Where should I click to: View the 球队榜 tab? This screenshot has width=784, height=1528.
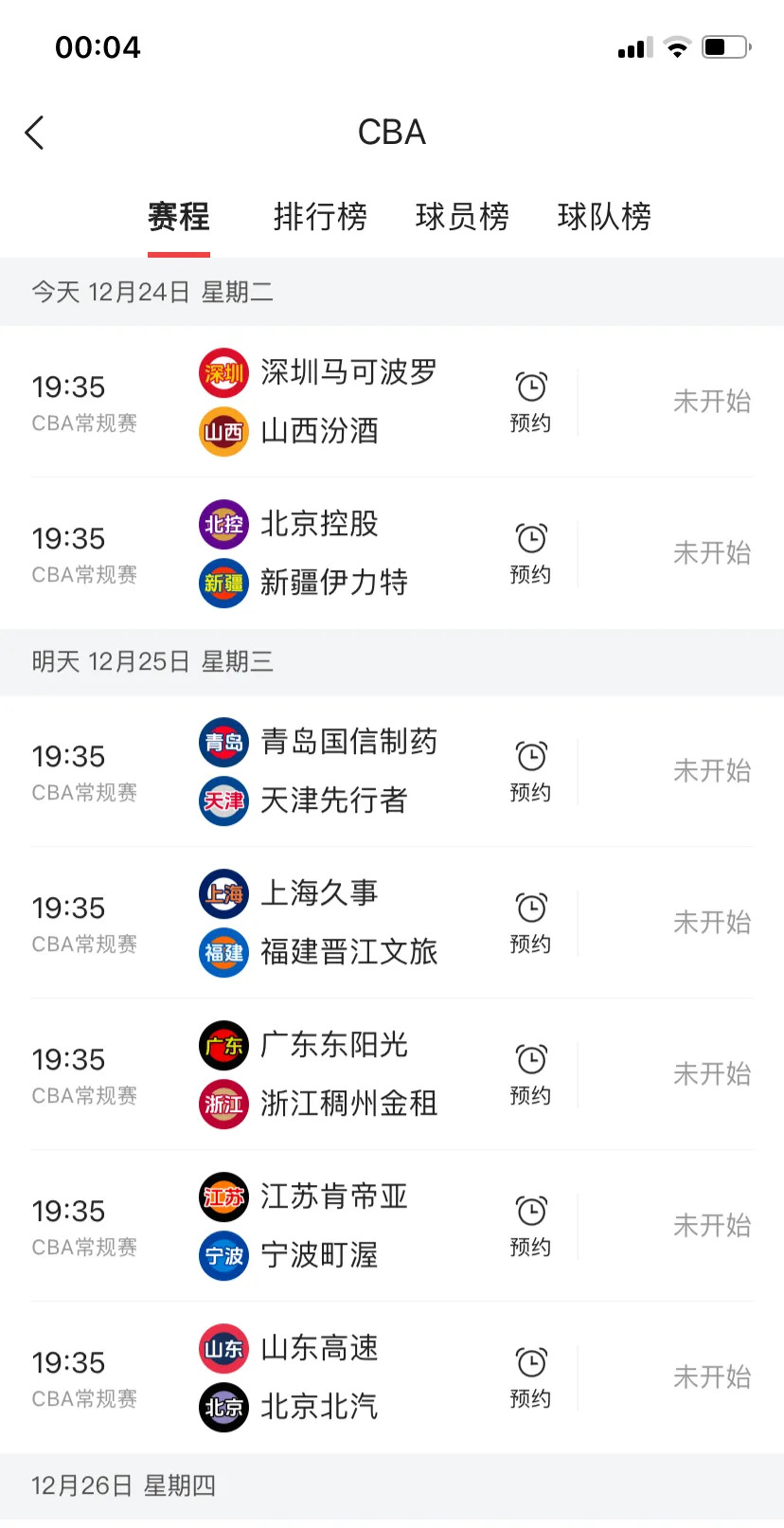pyautogui.click(x=604, y=217)
